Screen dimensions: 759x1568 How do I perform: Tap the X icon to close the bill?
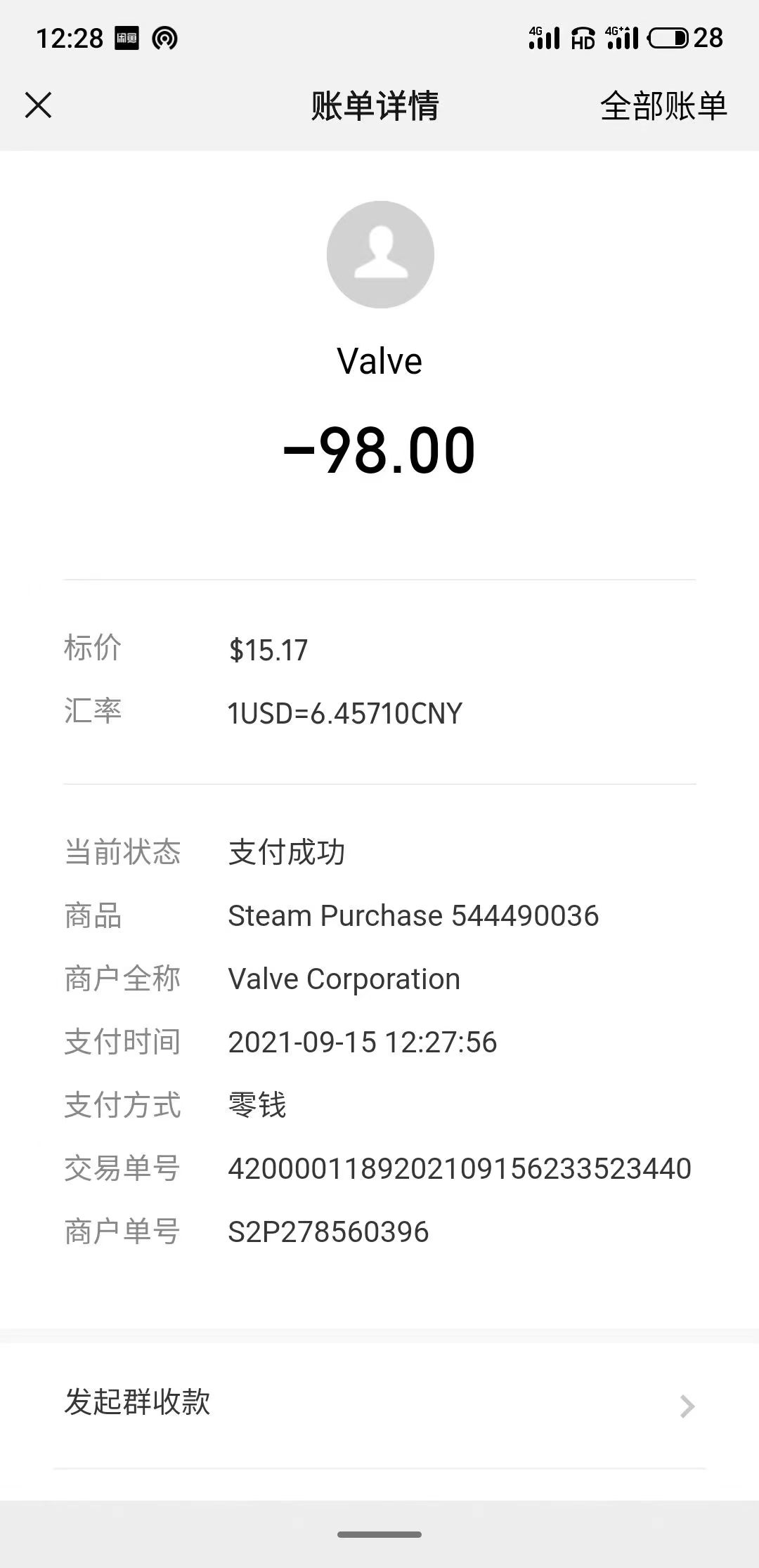[x=40, y=105]
